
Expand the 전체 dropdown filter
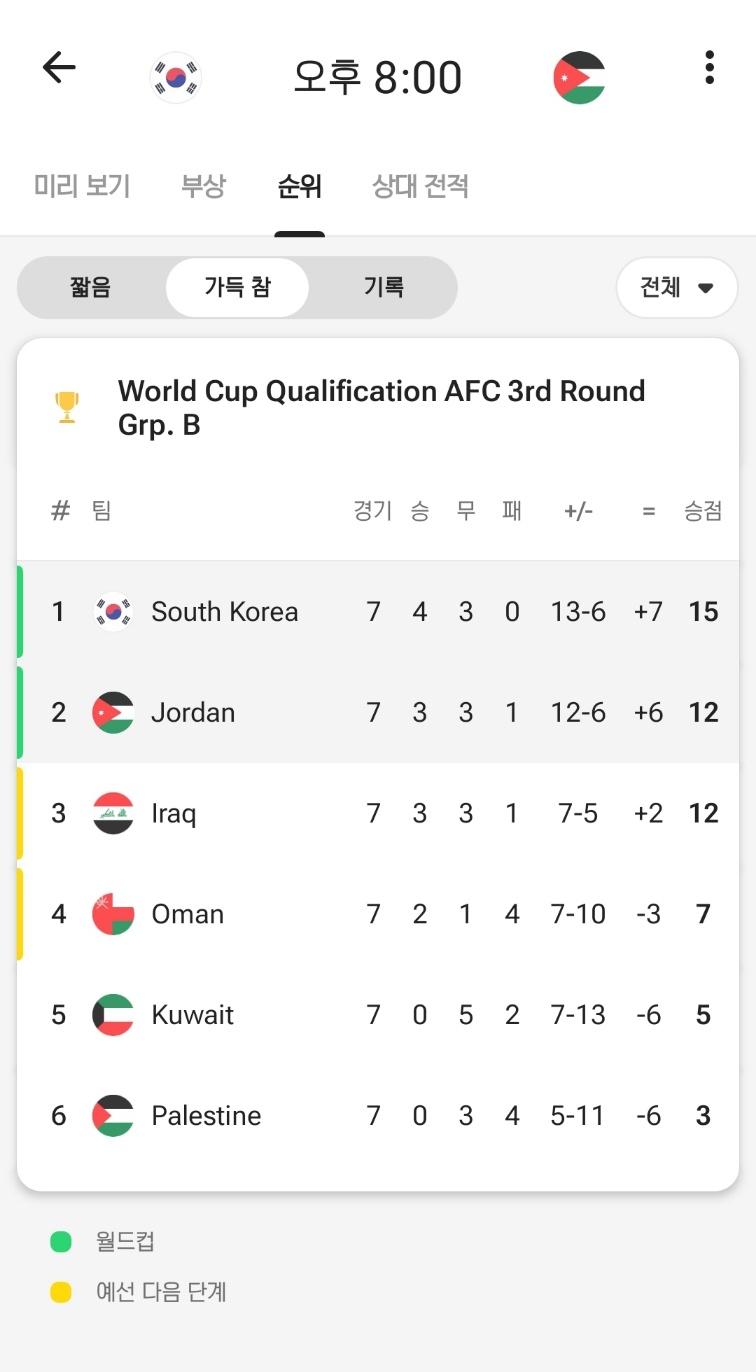click(677, 288)
